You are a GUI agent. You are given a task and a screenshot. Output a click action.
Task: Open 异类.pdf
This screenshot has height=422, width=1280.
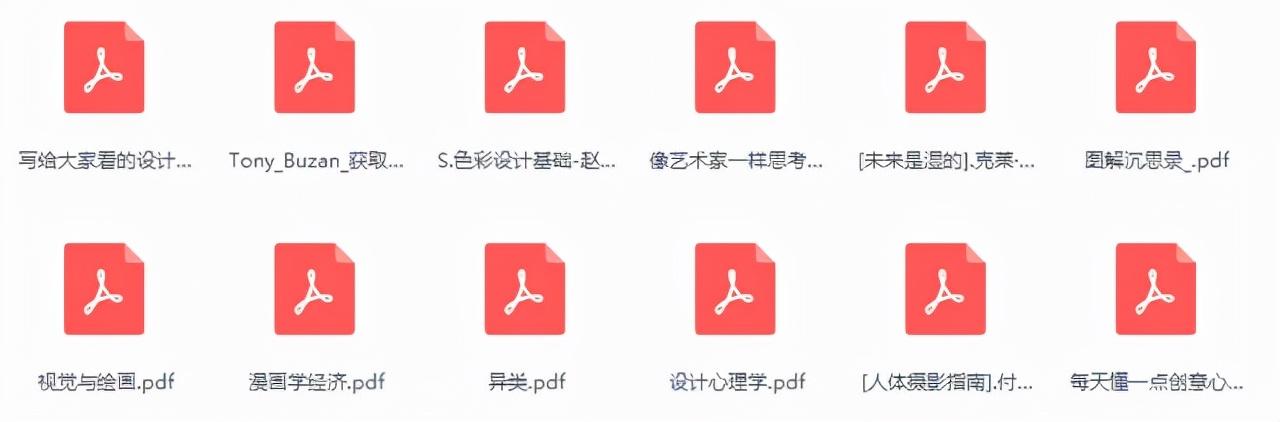click(524, 289)
